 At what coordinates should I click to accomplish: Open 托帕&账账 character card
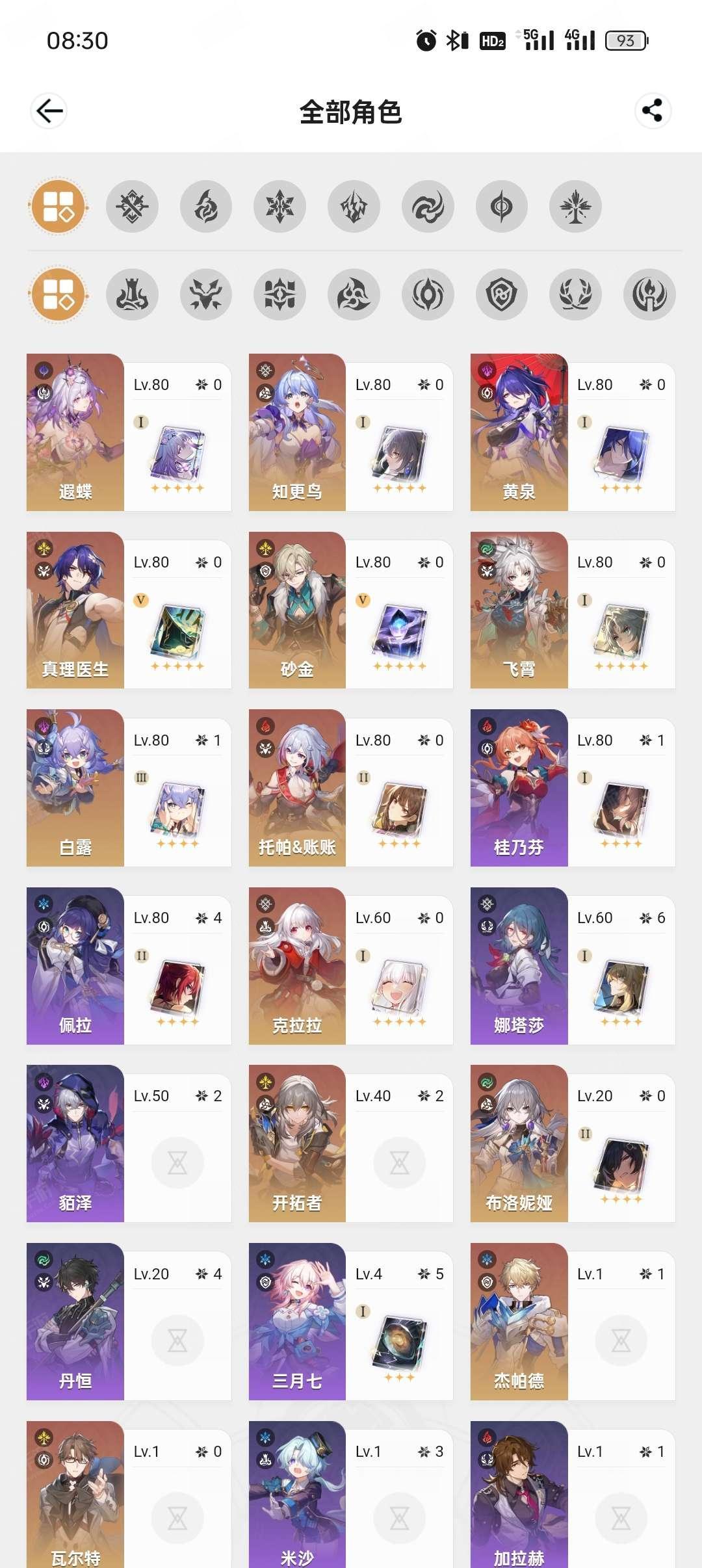pos(351,788)
